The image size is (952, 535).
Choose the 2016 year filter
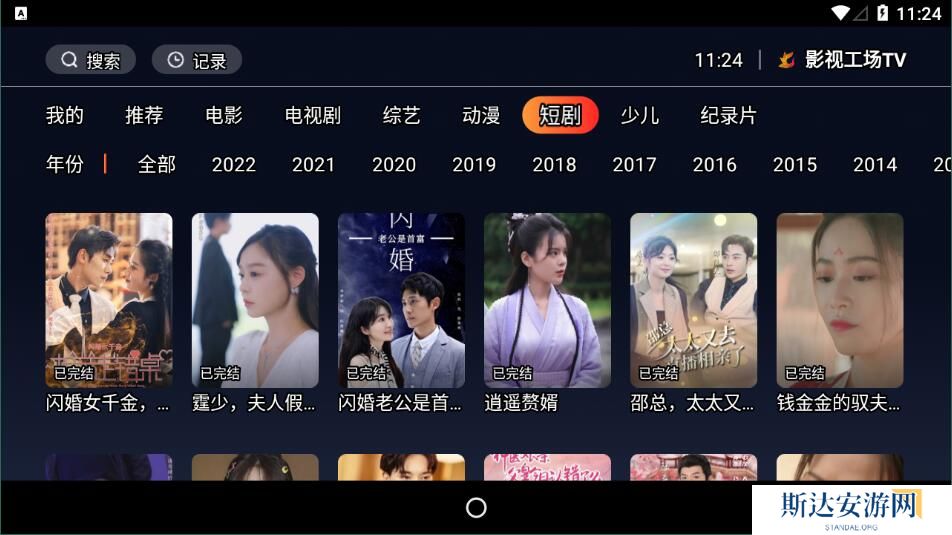[x=714, y=165]
